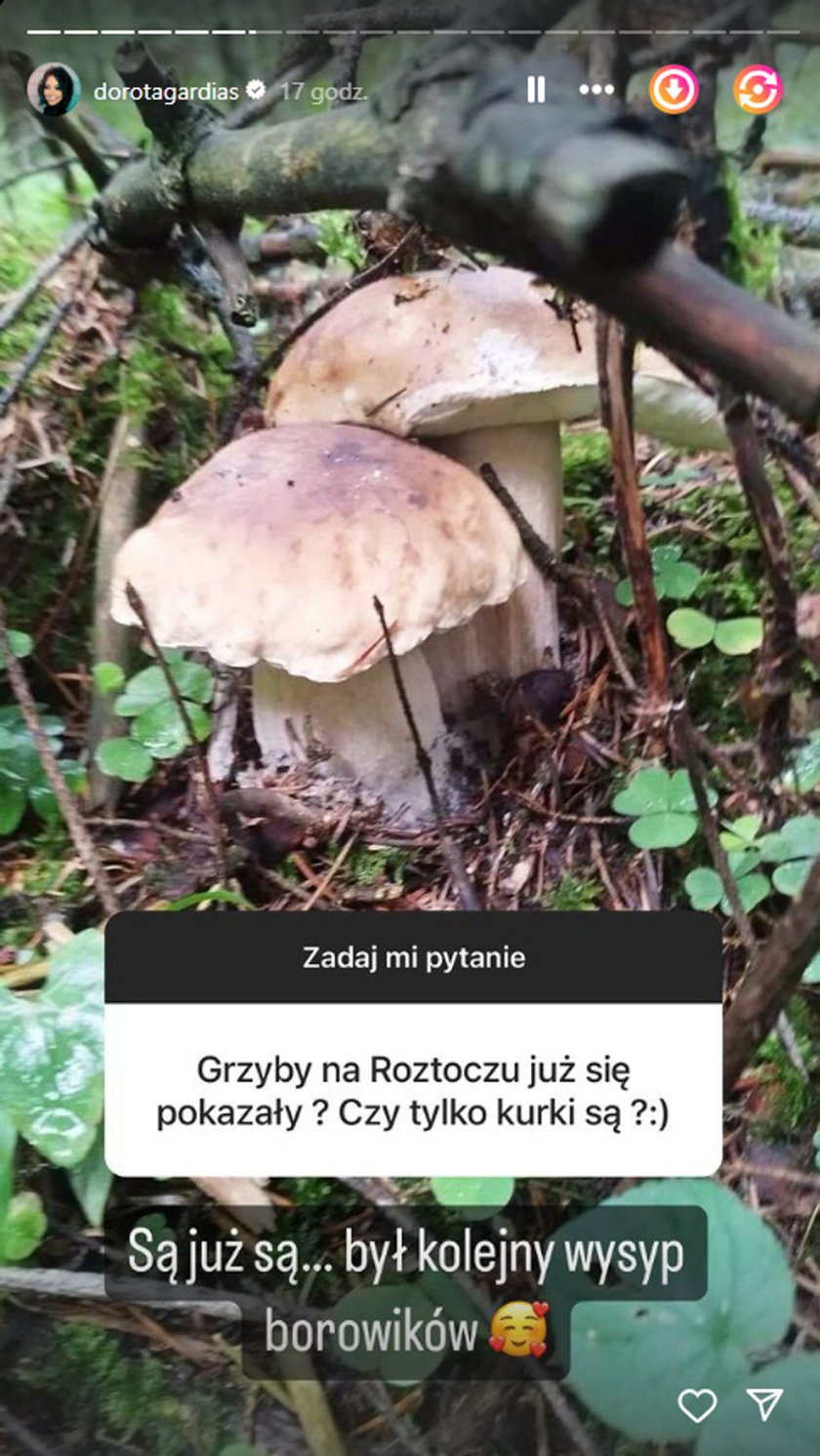This screenshot has width=820, height=1456.
Task: Like this story with the heart
Action: [x=697, y=1404]
